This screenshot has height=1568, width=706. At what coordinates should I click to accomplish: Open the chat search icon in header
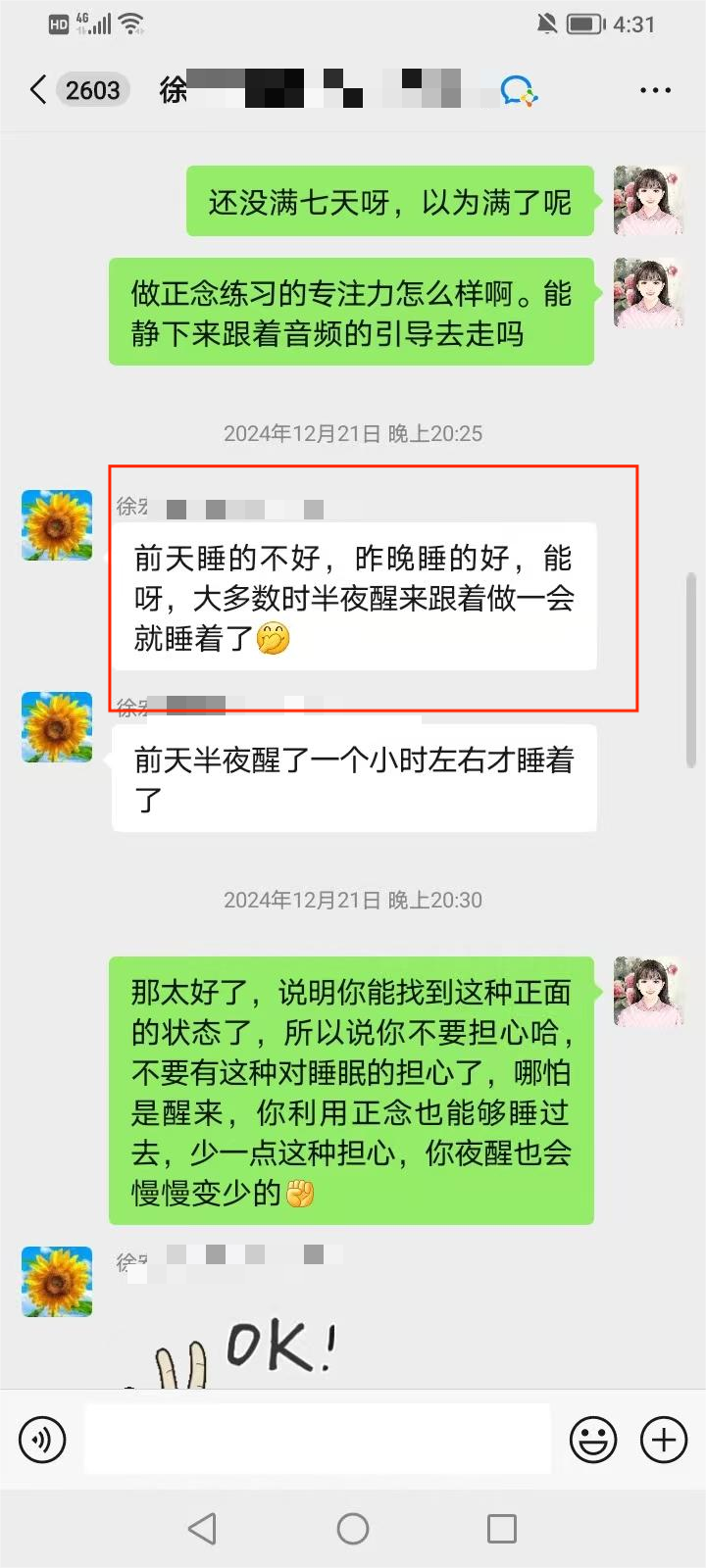pos(518,91)
